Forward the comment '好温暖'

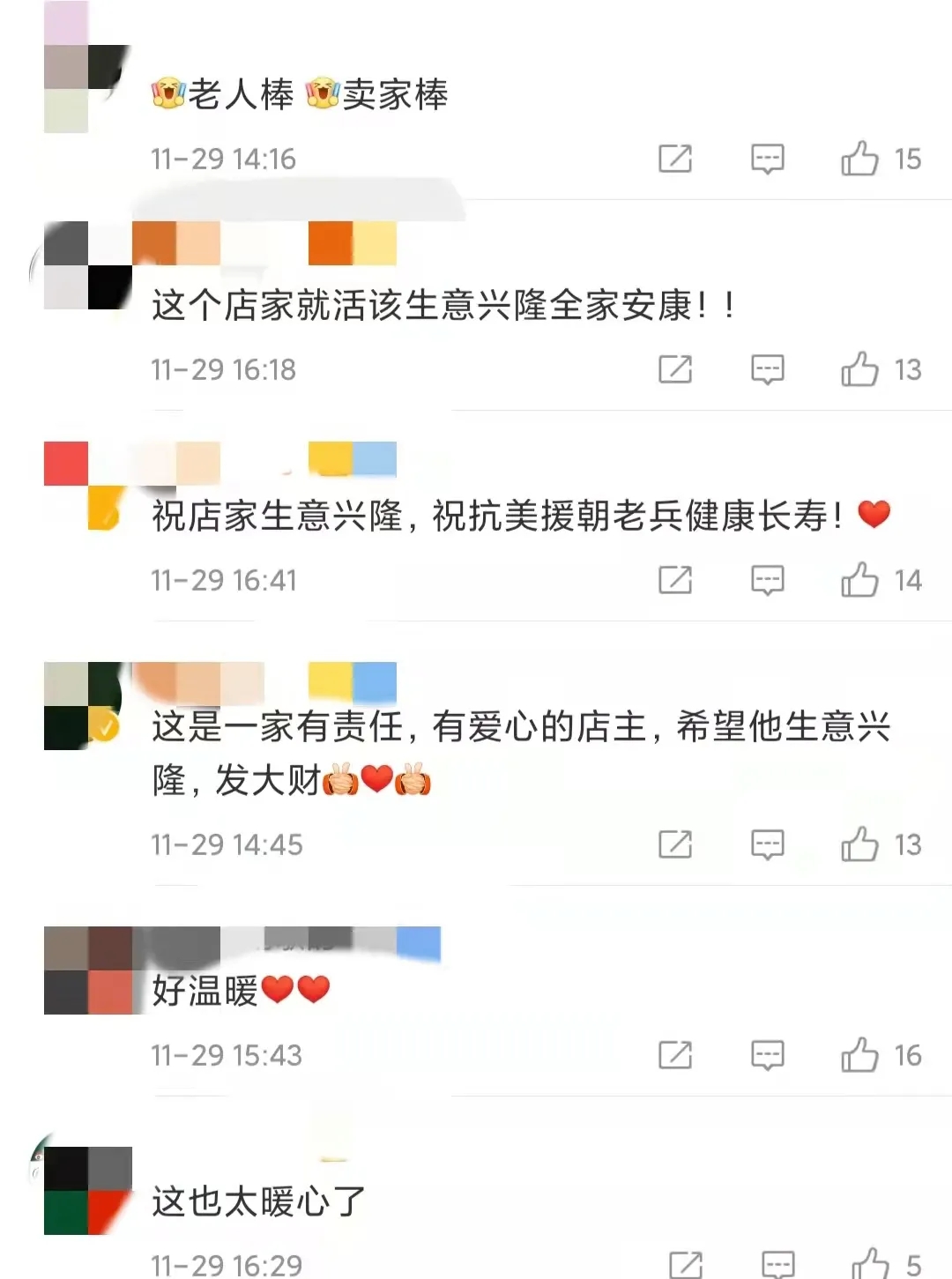point(675,1055)
